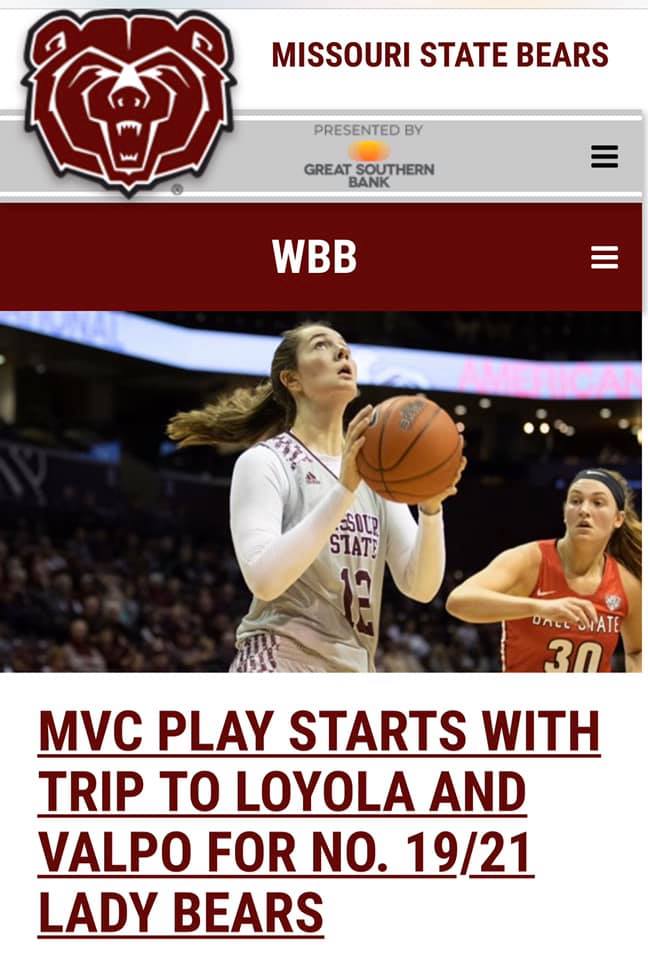Expand the WBB section menu
This screenshot has height=960, width=648.
(x=604, y=258)
